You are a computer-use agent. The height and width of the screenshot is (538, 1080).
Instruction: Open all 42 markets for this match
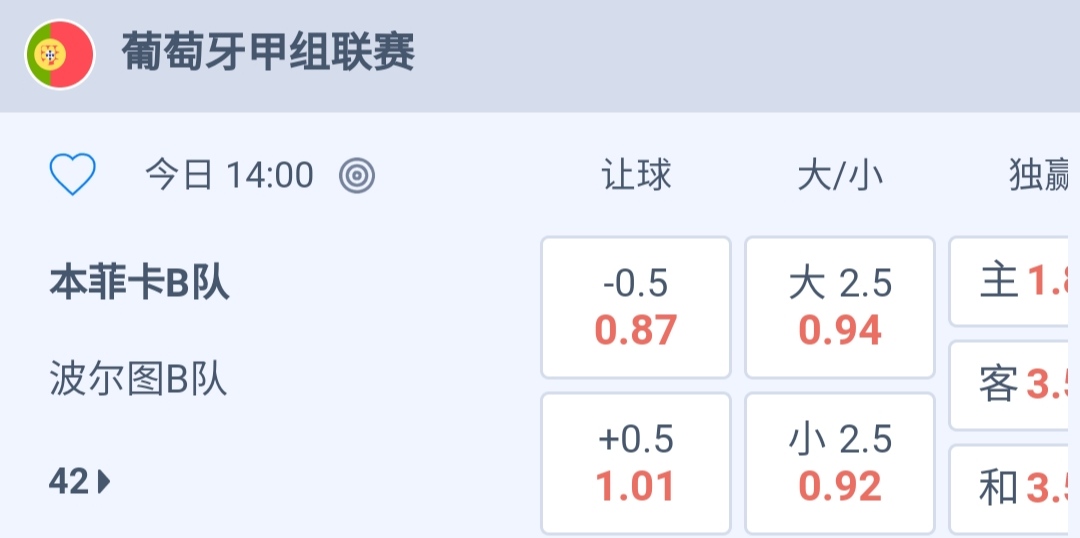(80, 483)
